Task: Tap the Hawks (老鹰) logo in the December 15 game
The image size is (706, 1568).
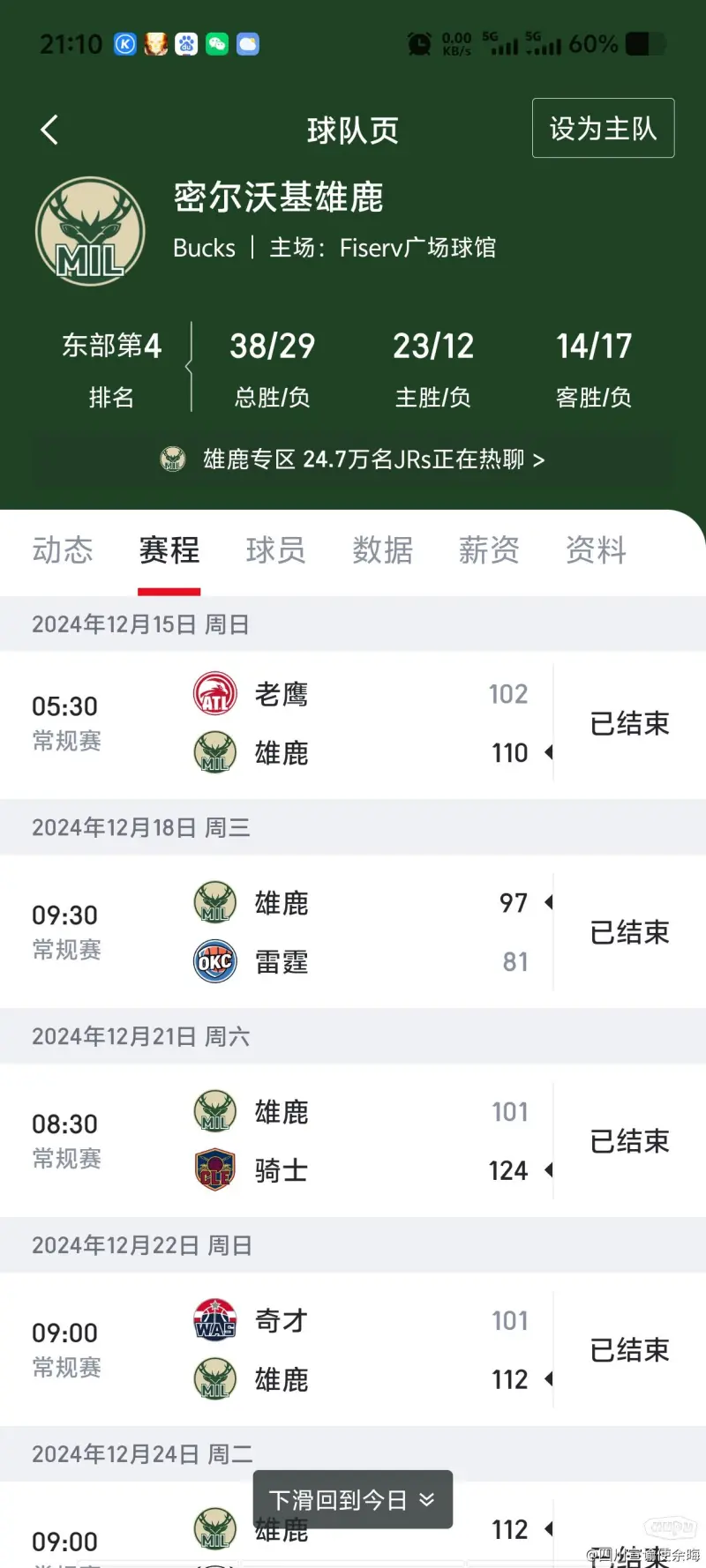Action: coord(214,693)
